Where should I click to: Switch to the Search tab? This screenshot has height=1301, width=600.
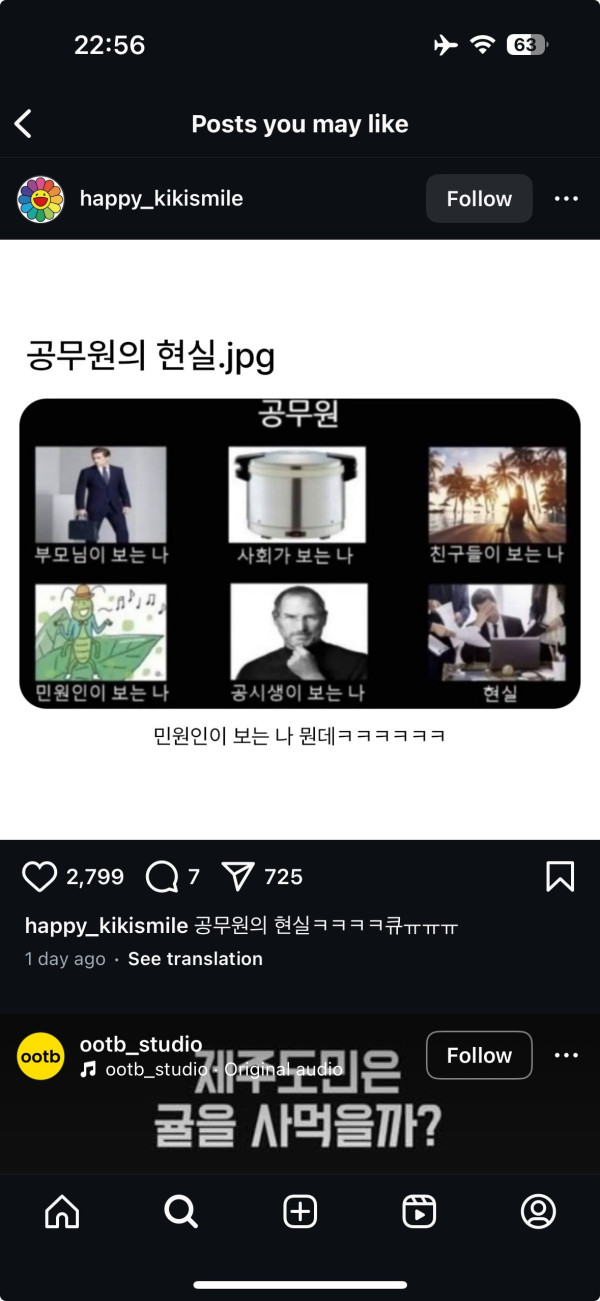pyautogui.click(x=181, y=1212)
